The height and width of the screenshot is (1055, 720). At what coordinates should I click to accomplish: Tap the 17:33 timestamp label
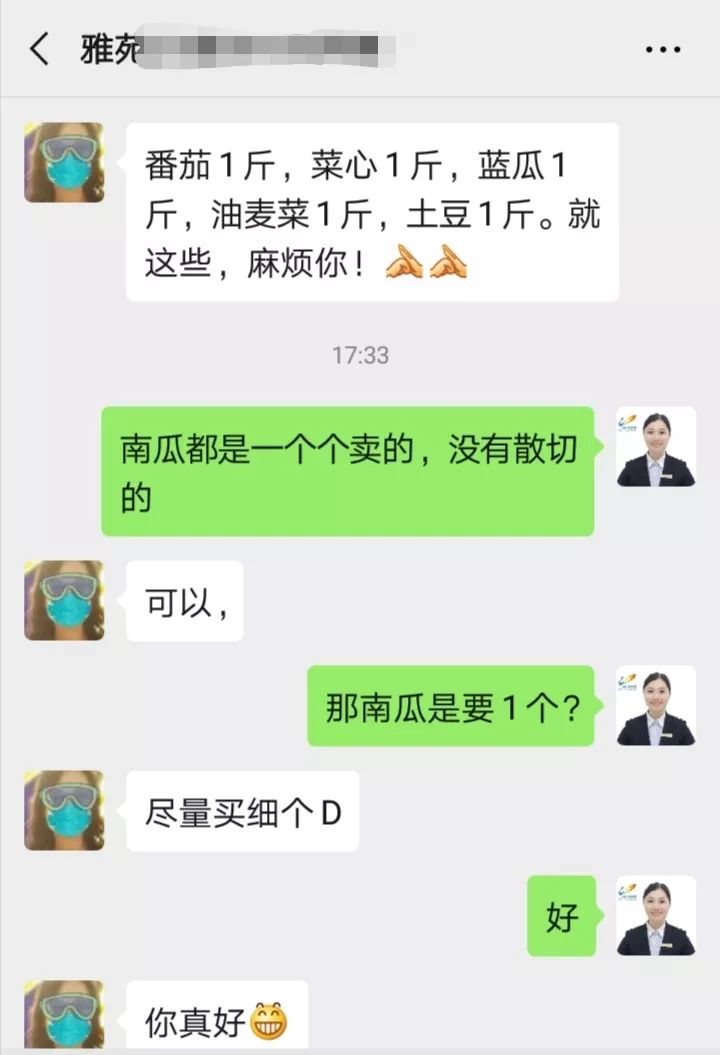tap(360, 354)
